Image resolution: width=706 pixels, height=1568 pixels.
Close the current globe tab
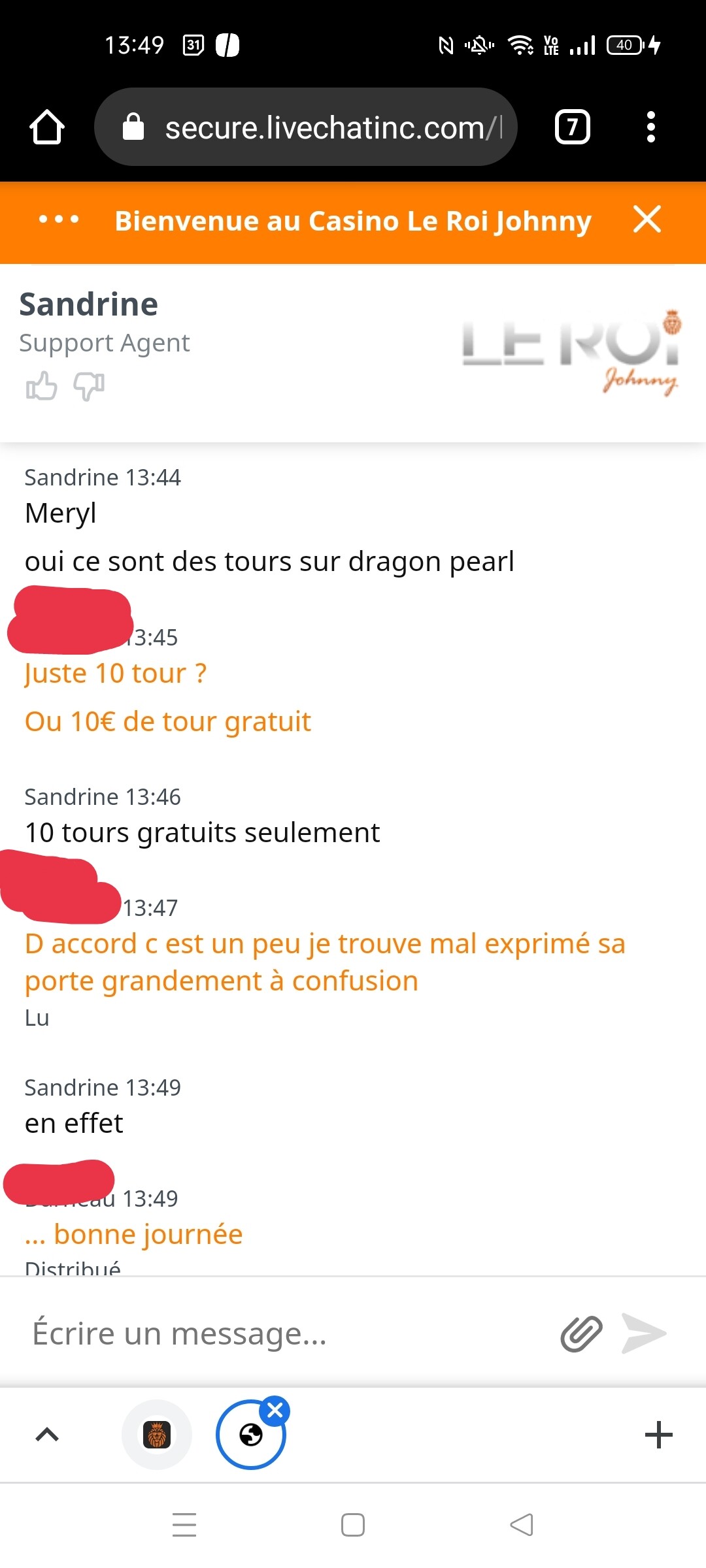pyautogui.click(x=275, y=1411)
